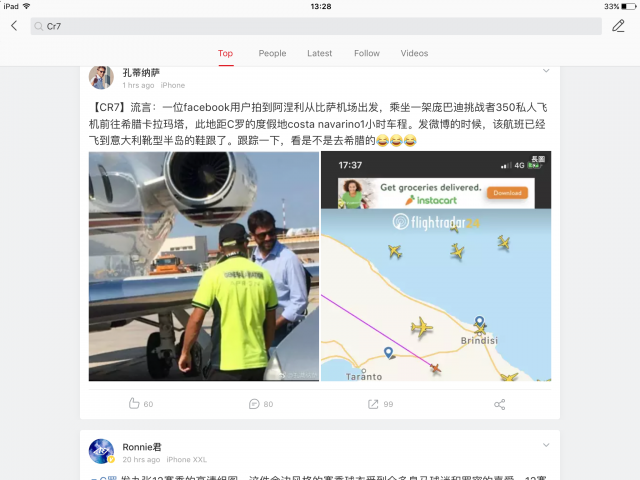Compose a new post with the pencil icon
The width and height of the screenshot is (640, 480).
tap(618, 26)
